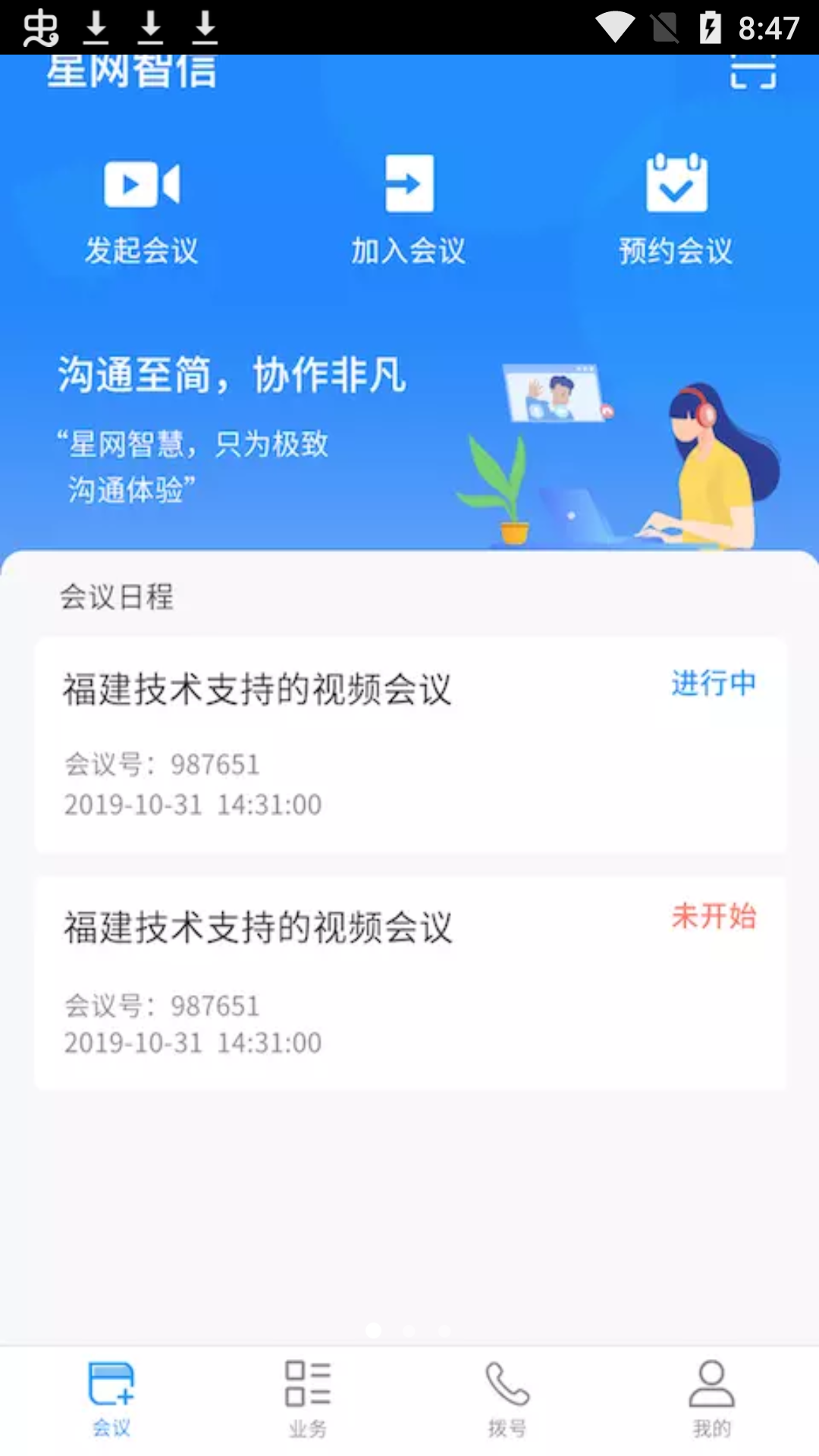Tap the 加入会议 arrow icon
Viewport: 819px width, 1456px height.
[409, 184]
